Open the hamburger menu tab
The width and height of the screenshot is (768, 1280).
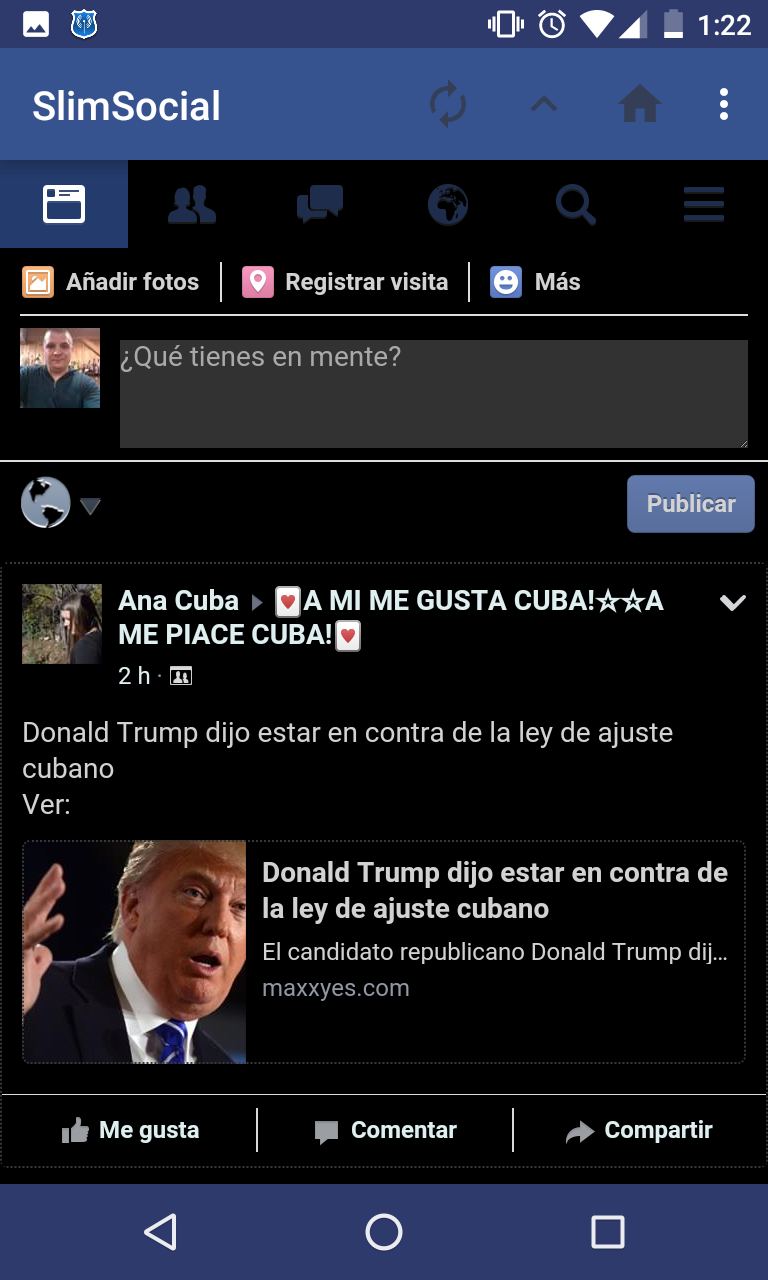pyautogui.click(x=704, y=205)
